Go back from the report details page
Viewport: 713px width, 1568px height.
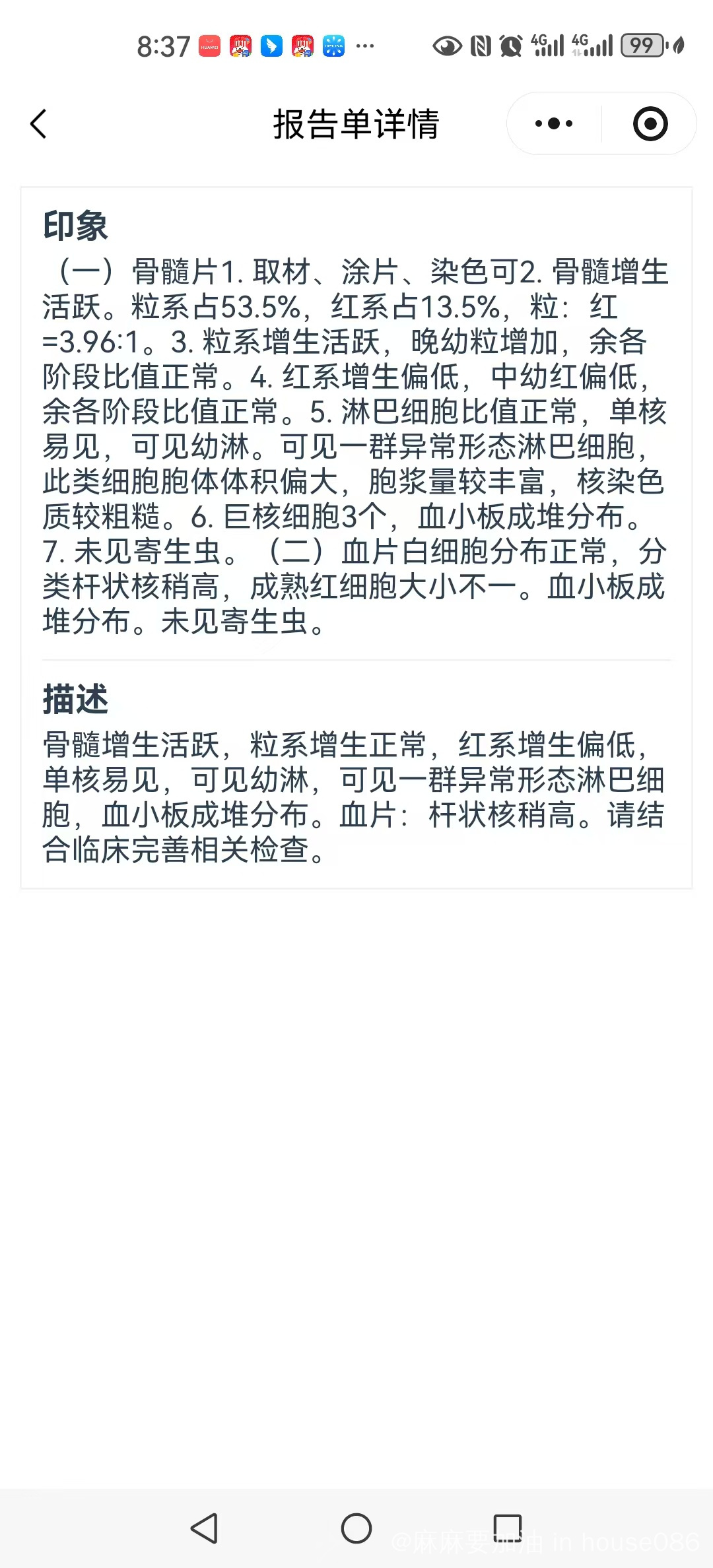click(39, 124)
